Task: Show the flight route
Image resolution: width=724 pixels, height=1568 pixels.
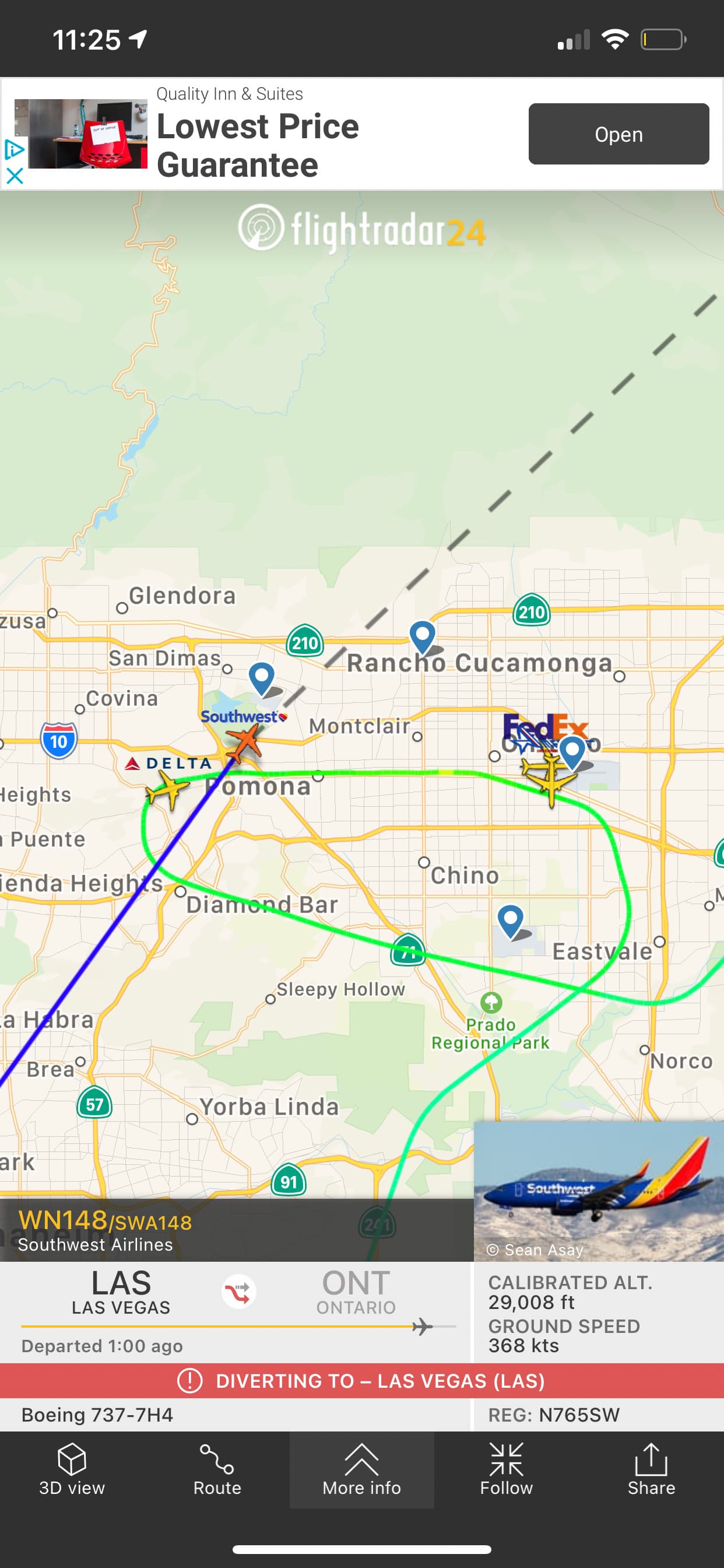Action: 217,1469
